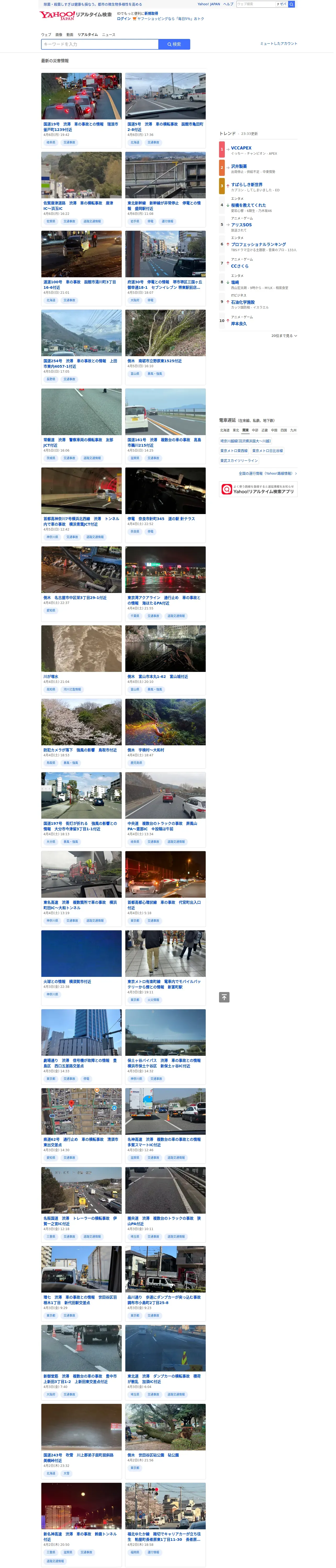Switch to the ニュース tab
This screenshot has height=1568, width=336.
click(x=109, y=35)
